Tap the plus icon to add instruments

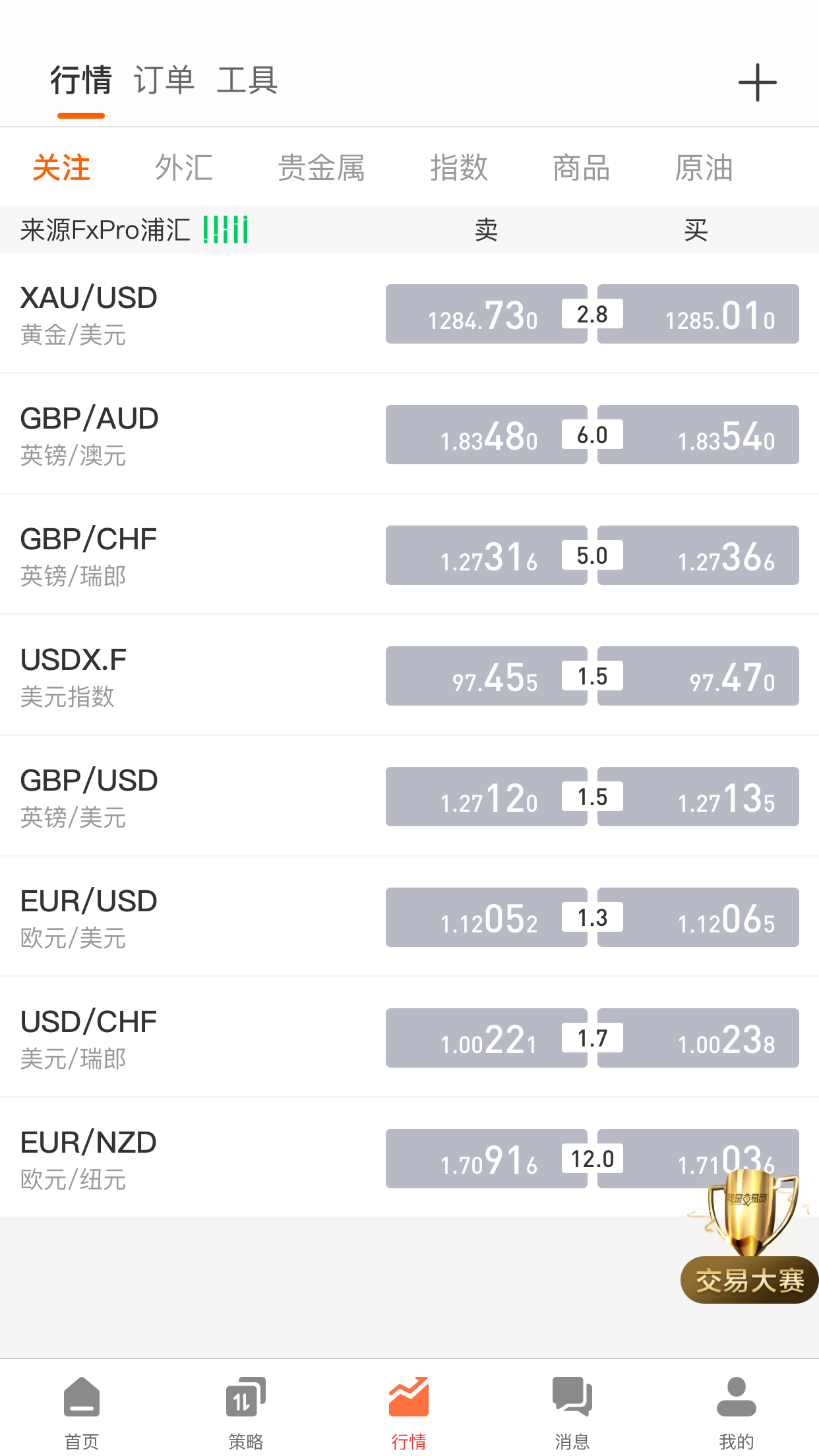pyautogui.click(x=757, y=82)
